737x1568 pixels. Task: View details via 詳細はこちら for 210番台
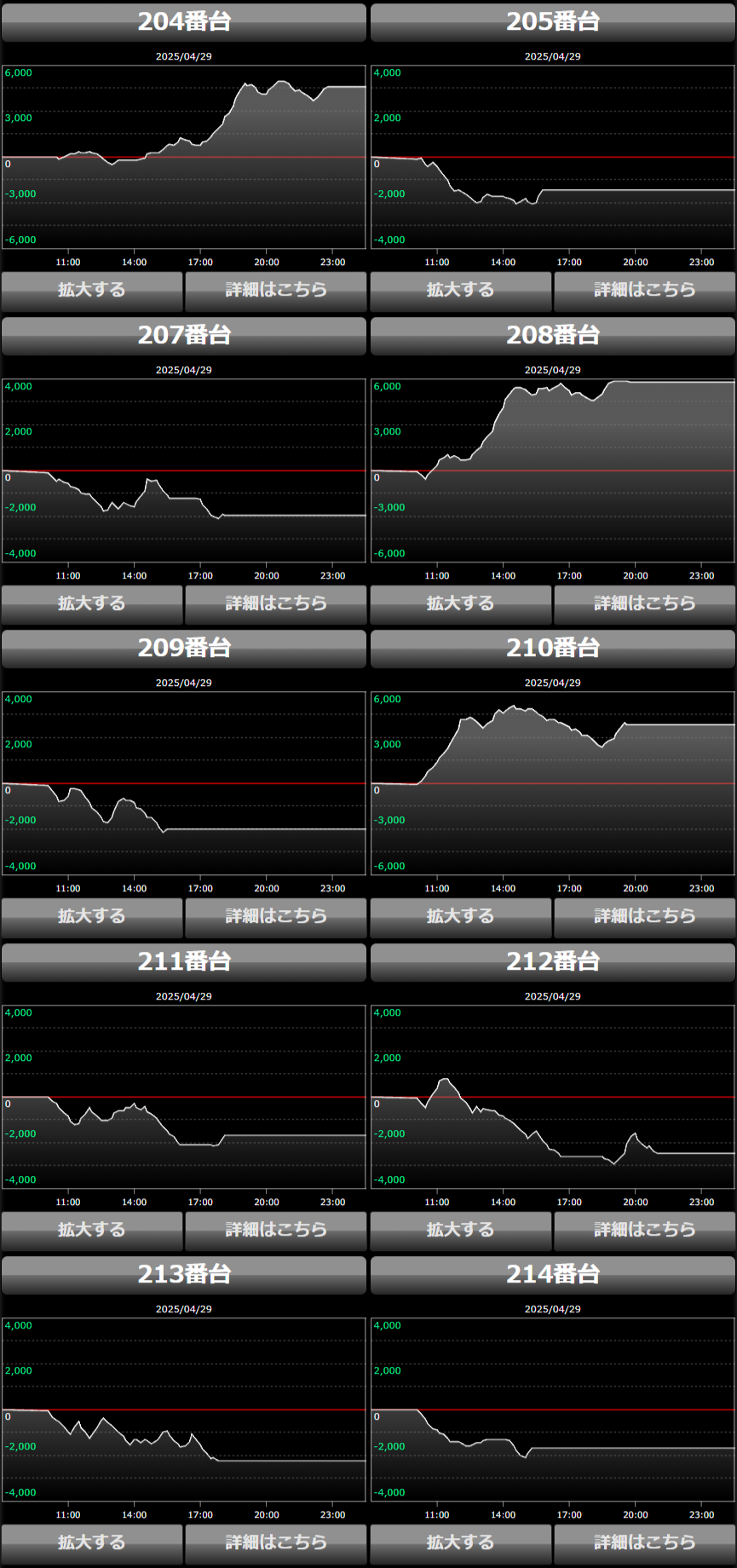(645, 917)
